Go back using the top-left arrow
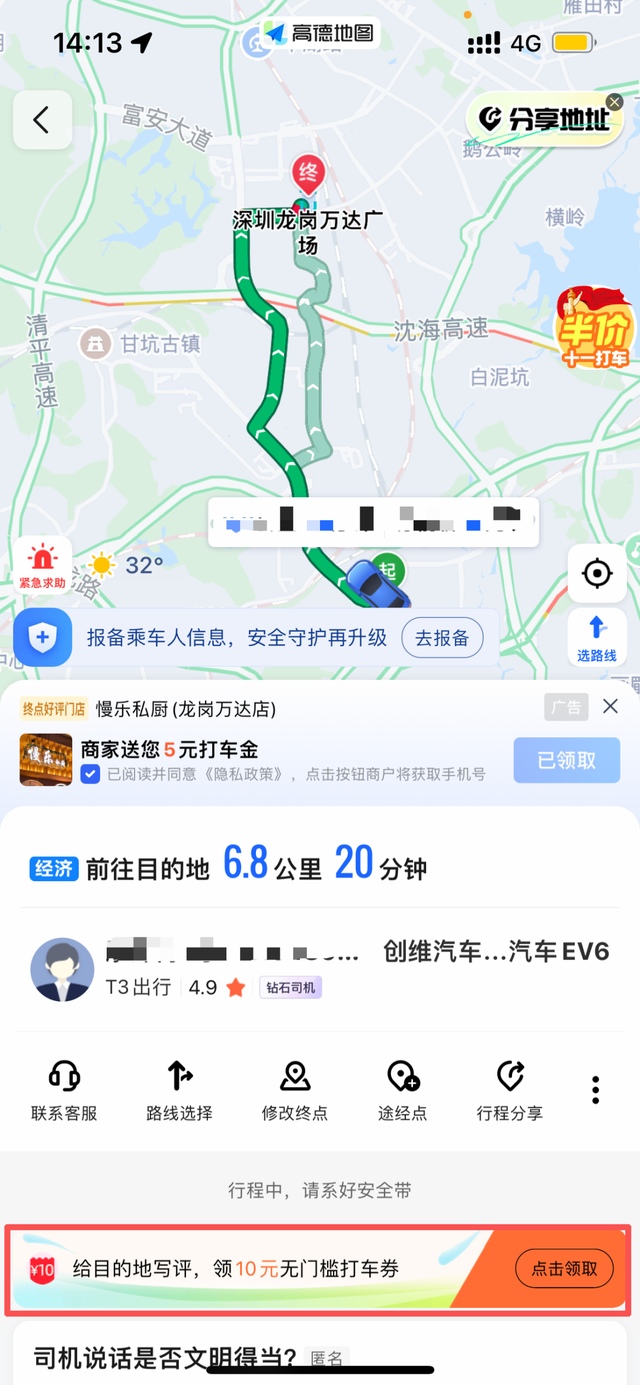The image size is (640, 1385). click(41, 121)
